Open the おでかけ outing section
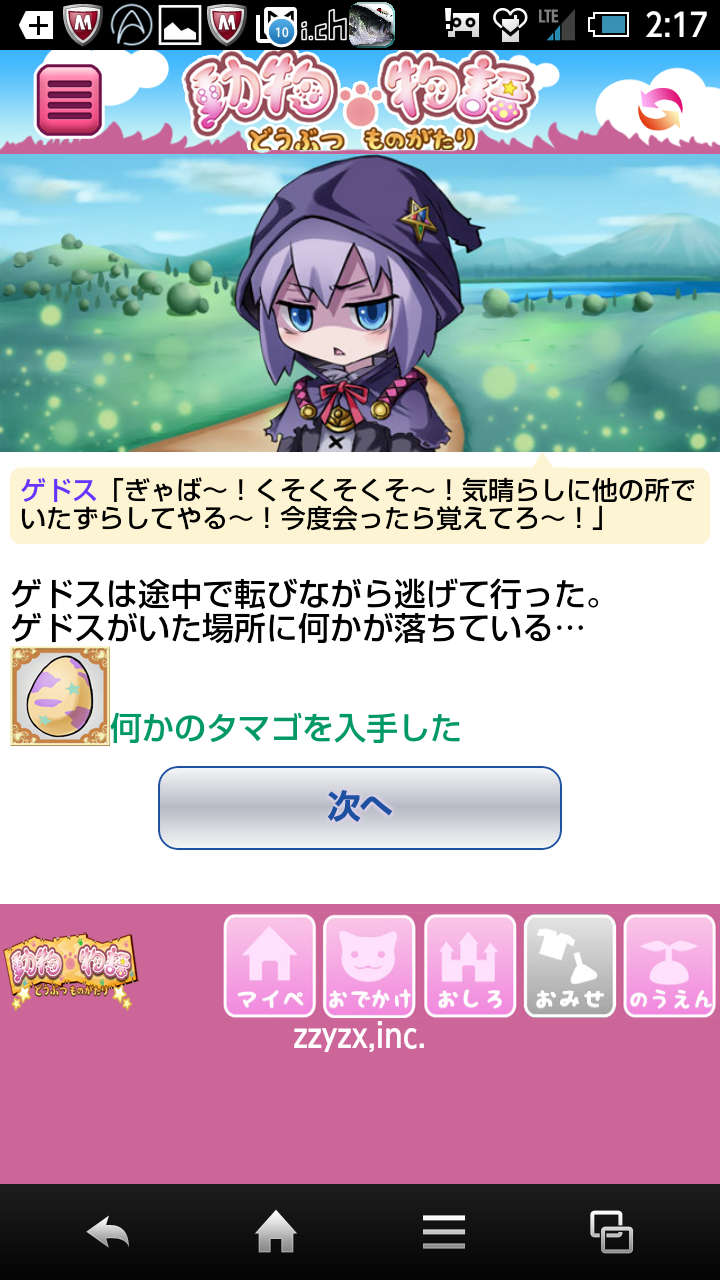Image resolution: width=720 pixels, height=1280 pixels. [x=369, y=966]
